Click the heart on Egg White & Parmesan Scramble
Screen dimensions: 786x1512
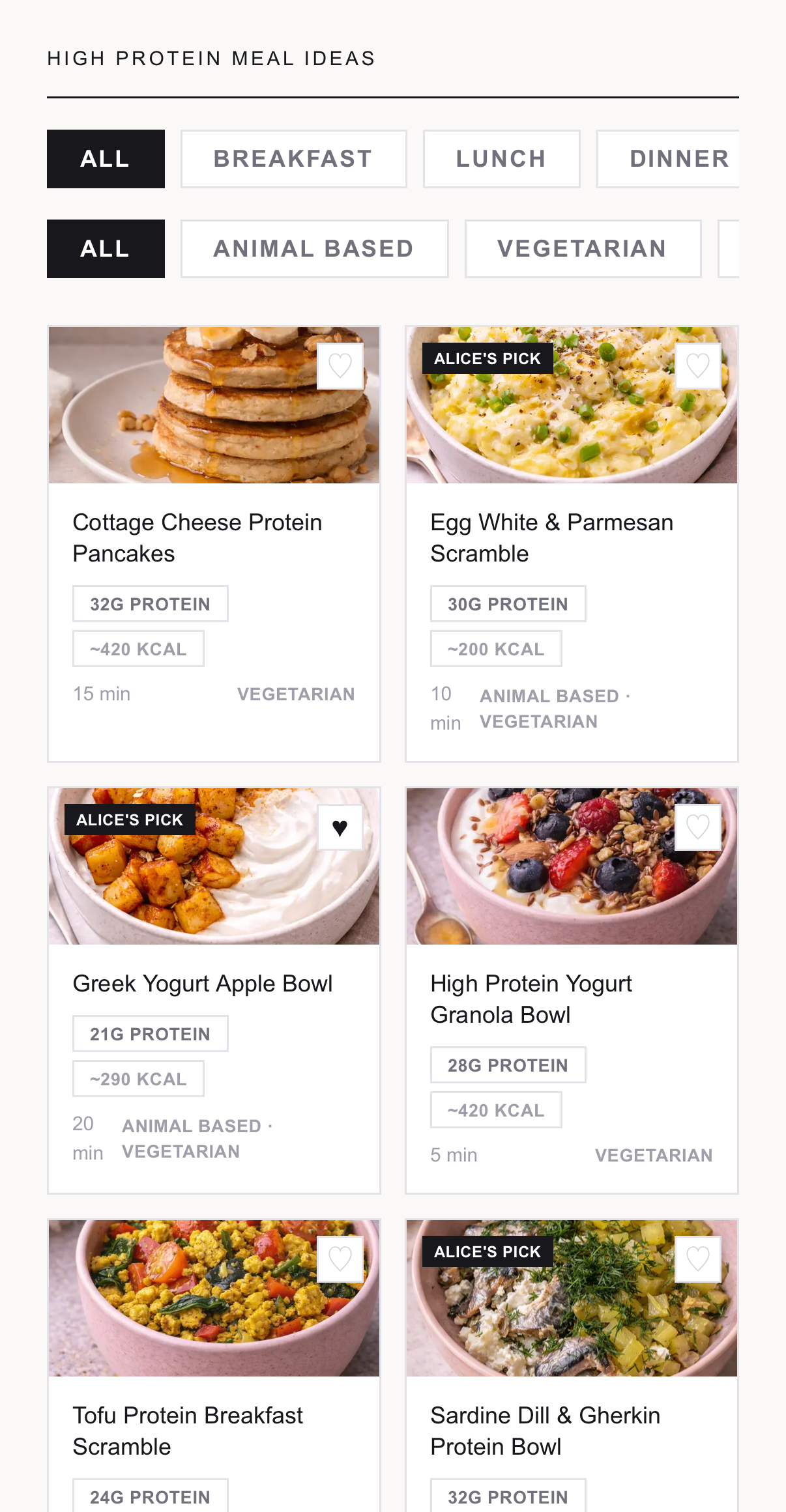698,365
